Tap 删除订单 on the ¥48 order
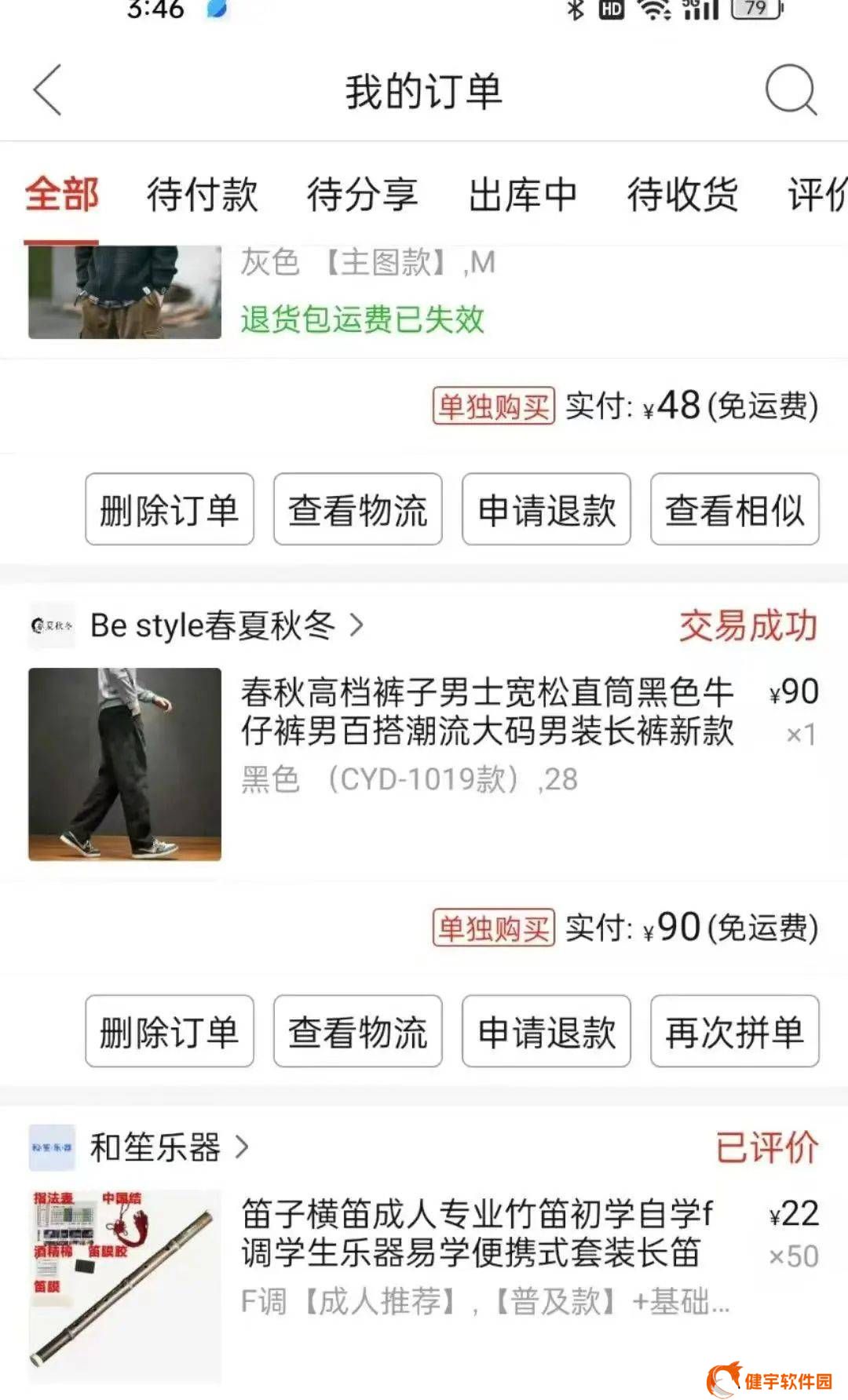This screenshot has width=848, height=1400. (x=170, y=509)
